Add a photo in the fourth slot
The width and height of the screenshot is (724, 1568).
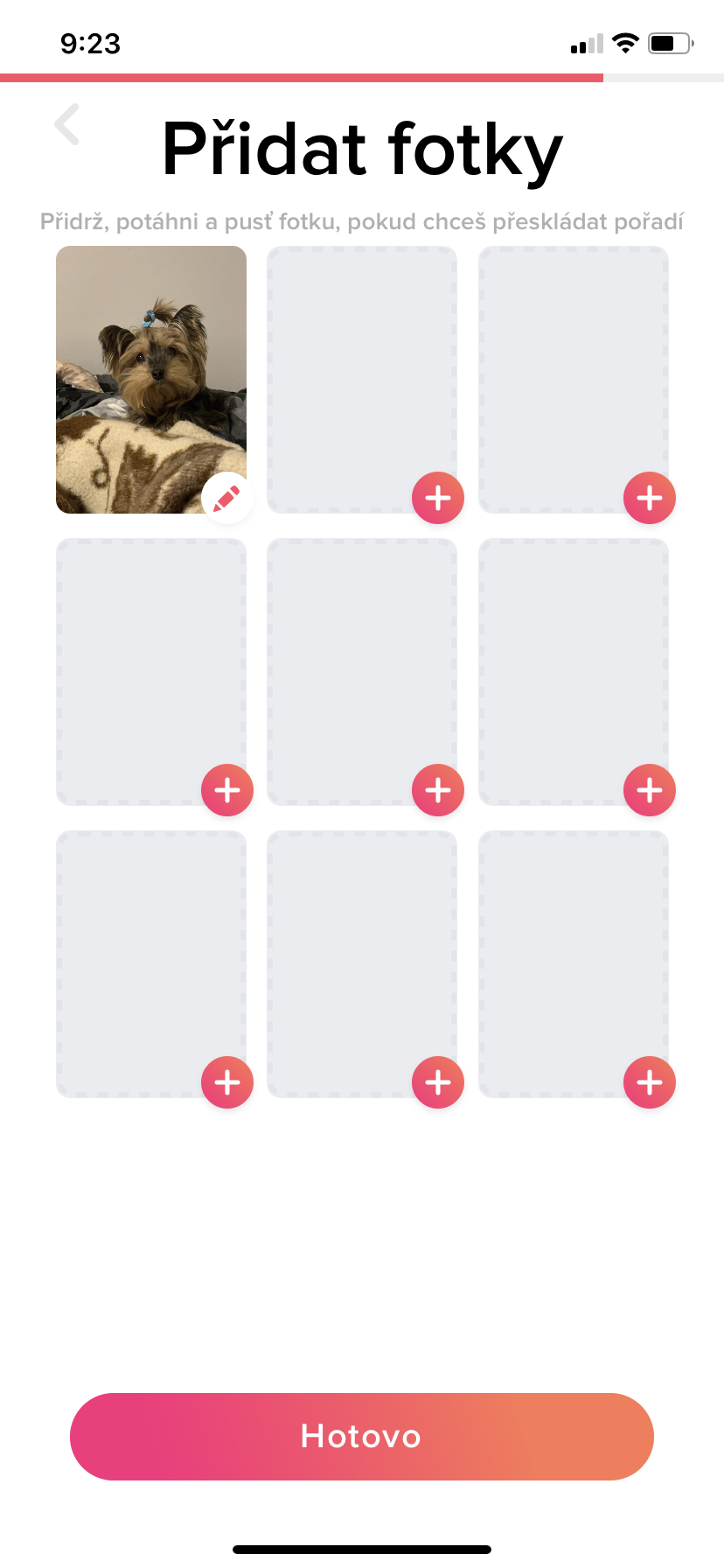(226, 790)
